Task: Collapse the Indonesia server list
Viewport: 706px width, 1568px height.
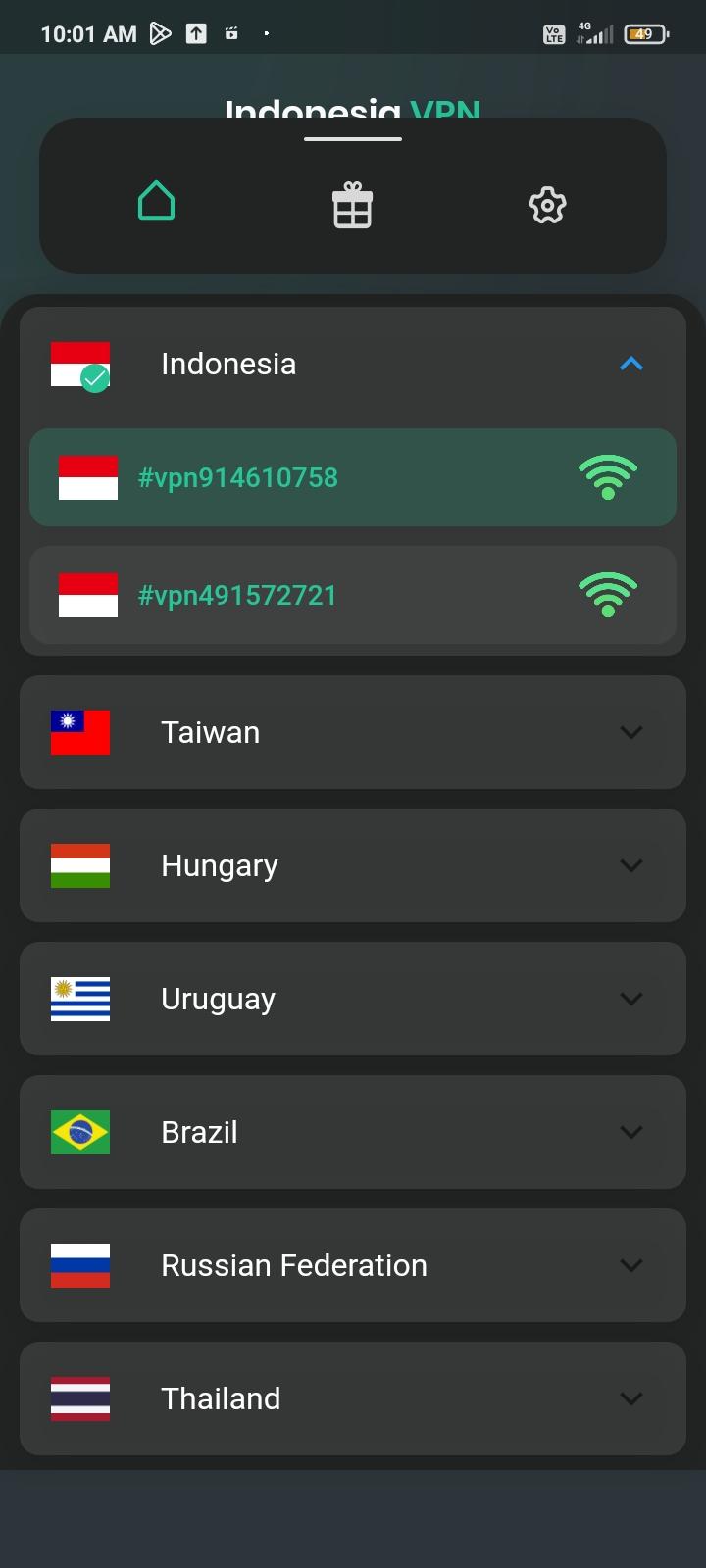Action: pos(631,364)
